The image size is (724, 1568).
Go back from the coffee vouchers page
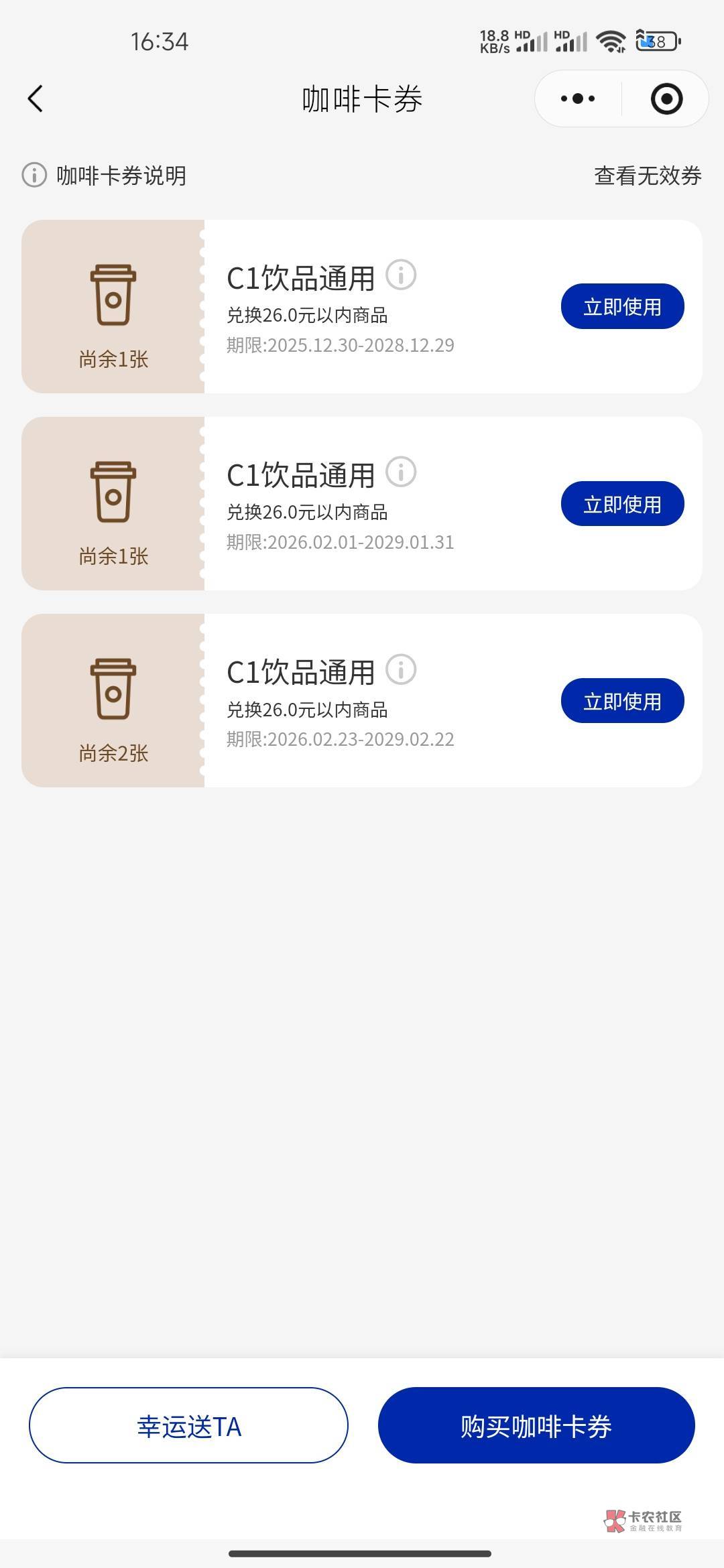(36, 99)
